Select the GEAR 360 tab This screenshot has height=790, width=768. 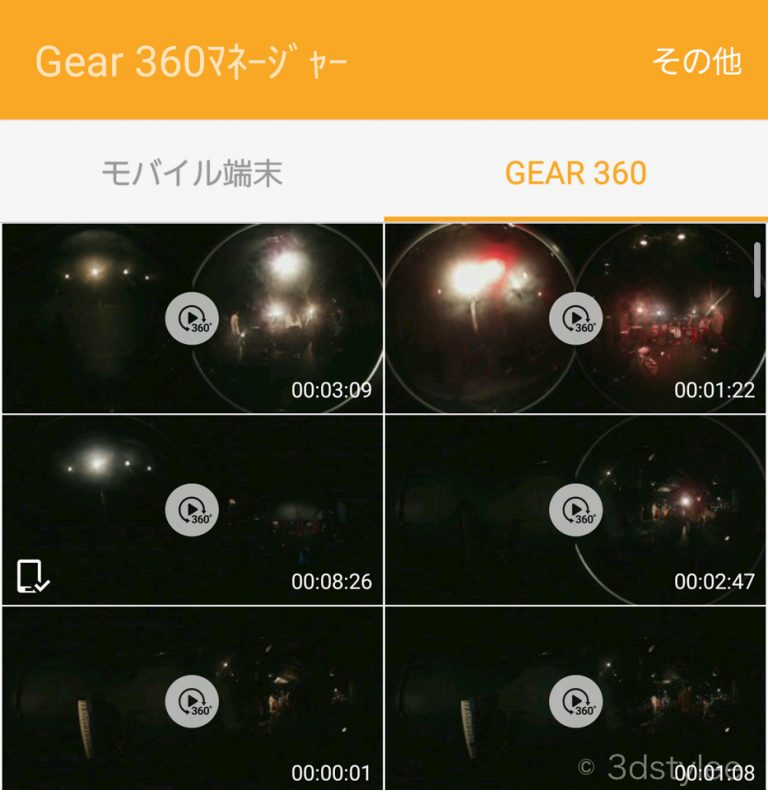tap(575, 172)
